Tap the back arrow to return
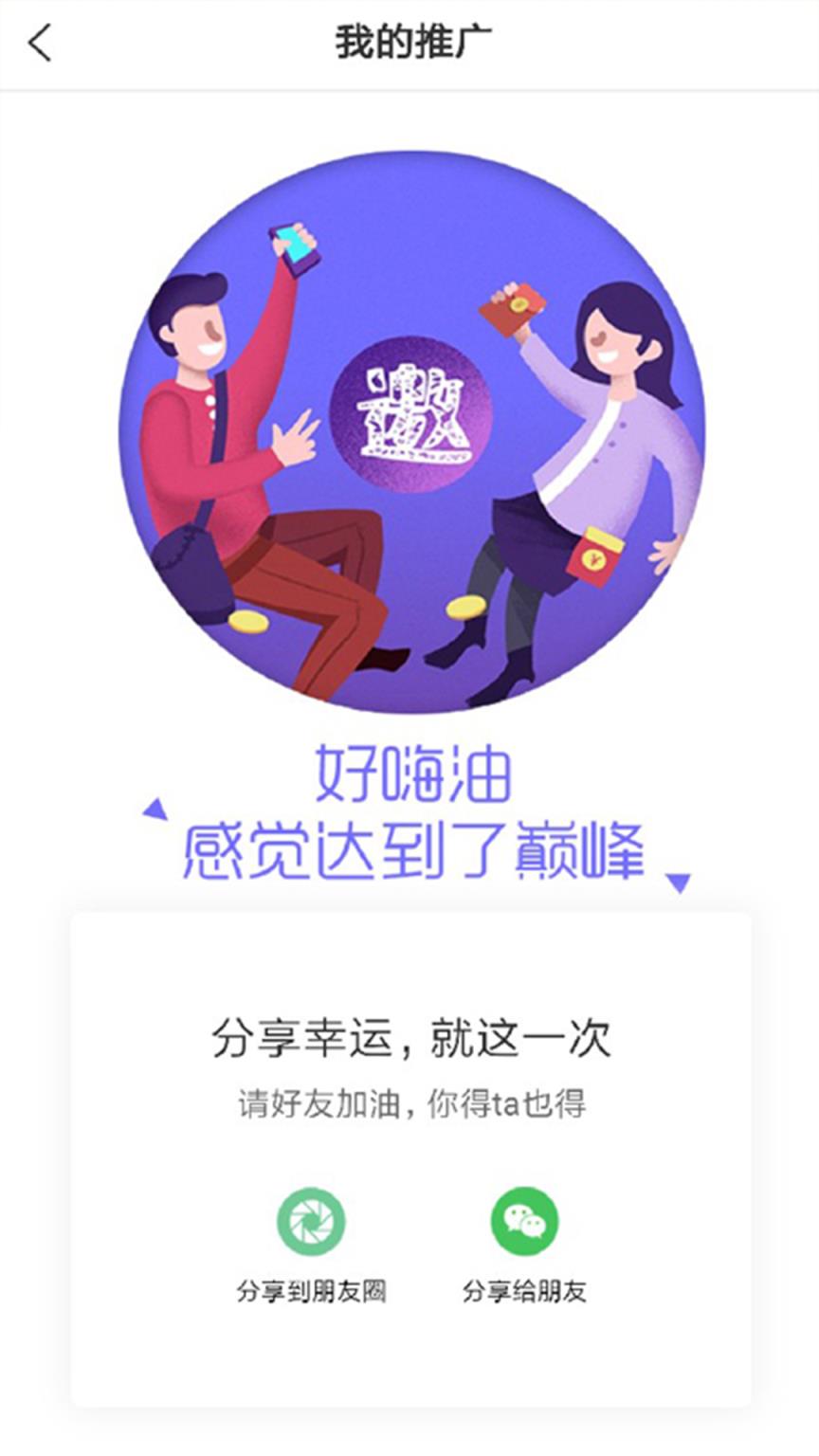Viewport: 819px width, 1456px height. tap(40, 43)
